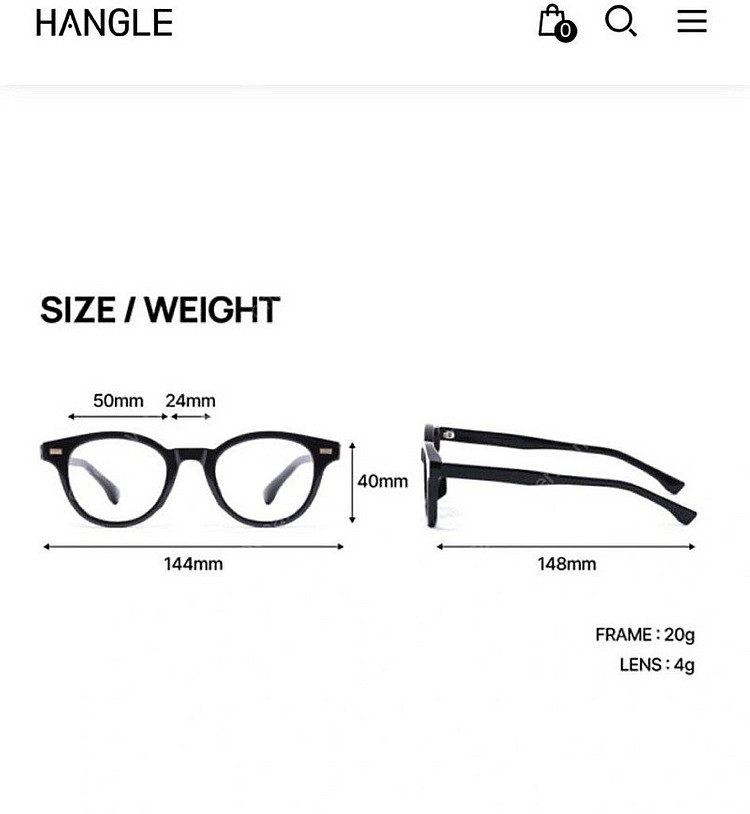Image resolution: width=750 pixels, height=814 pixels.
Task: Open the search icon
Action: (621, 21)
